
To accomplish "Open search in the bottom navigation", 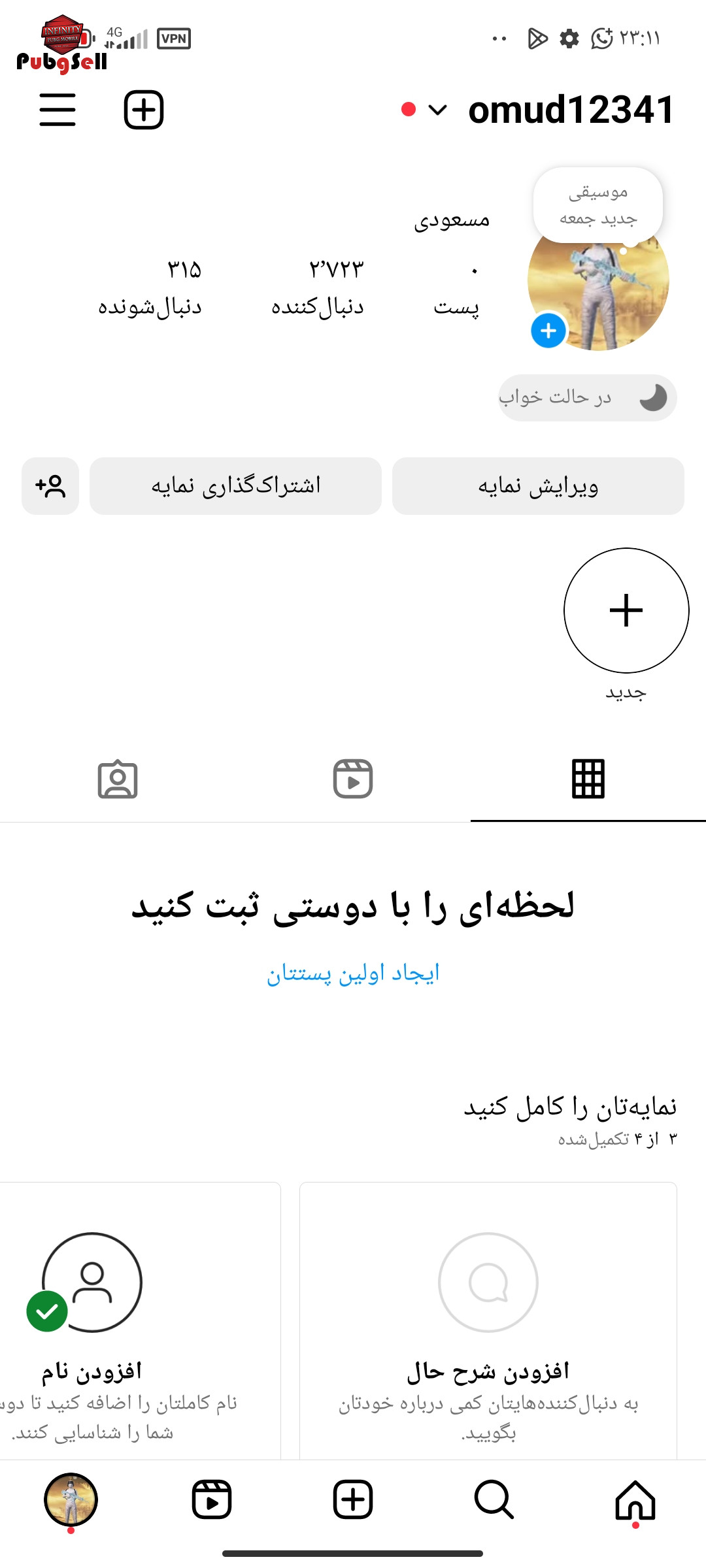I will pyautogui.click(x=494, y=1499).
